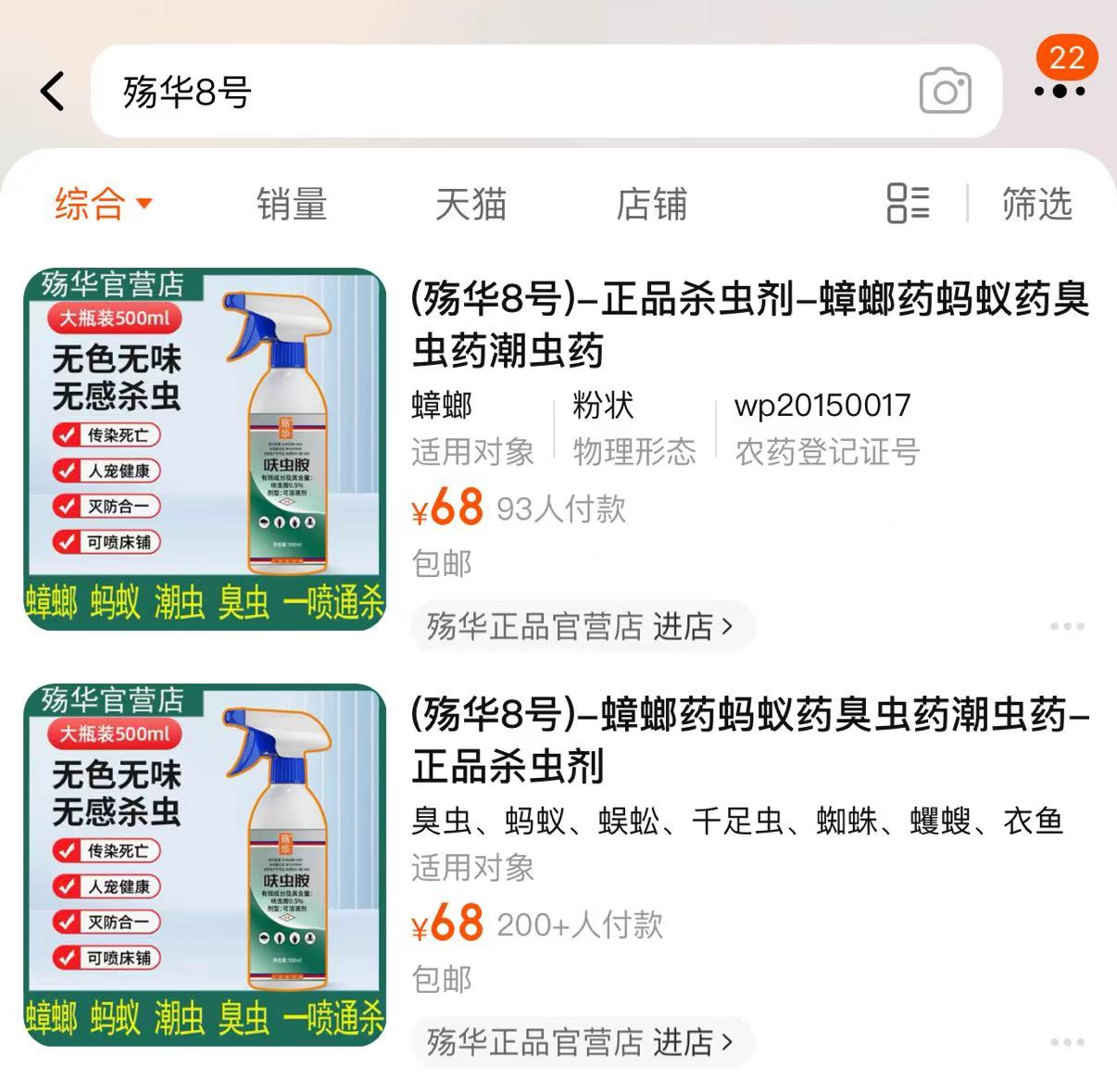Switch to the 店铺 tab
The width and height of the screenshot is (1117, 1092).
651,204
